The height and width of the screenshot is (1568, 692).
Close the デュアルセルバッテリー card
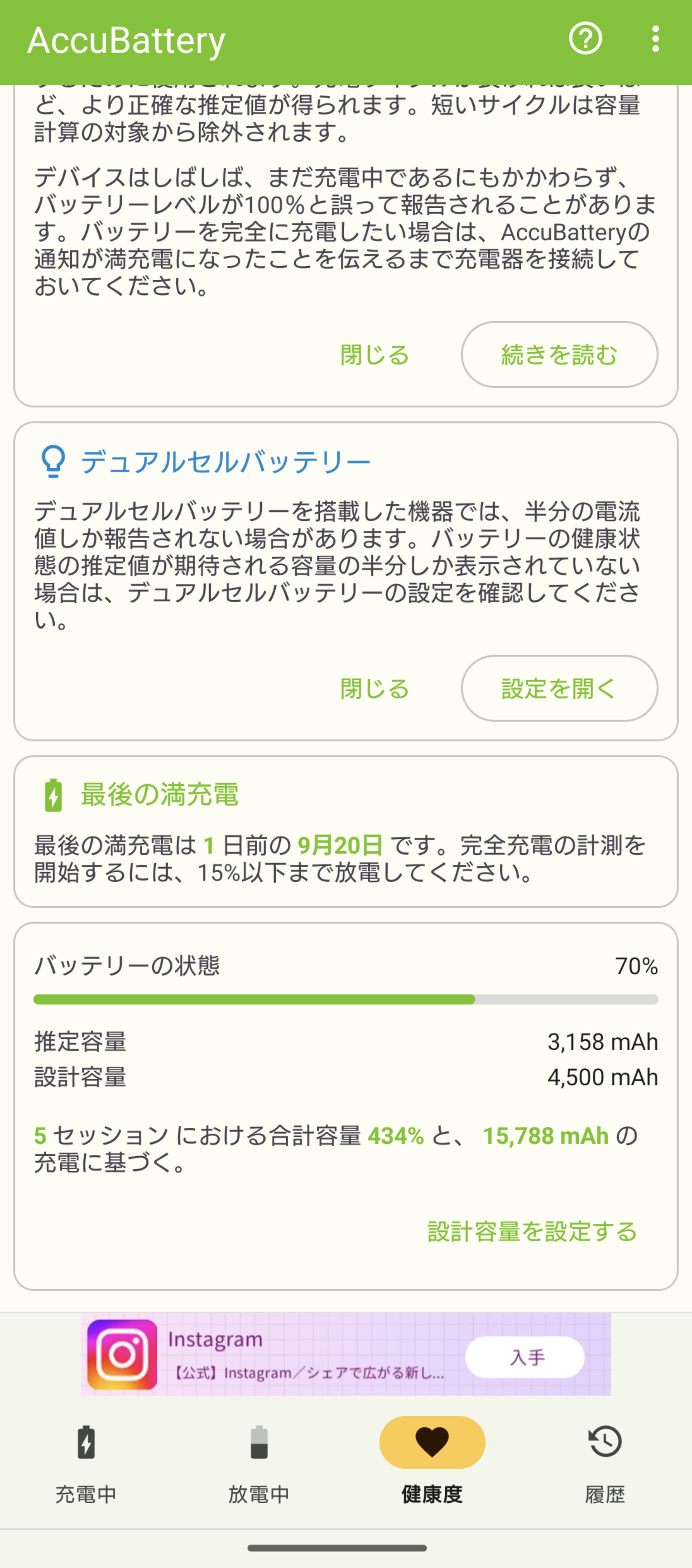375,688
